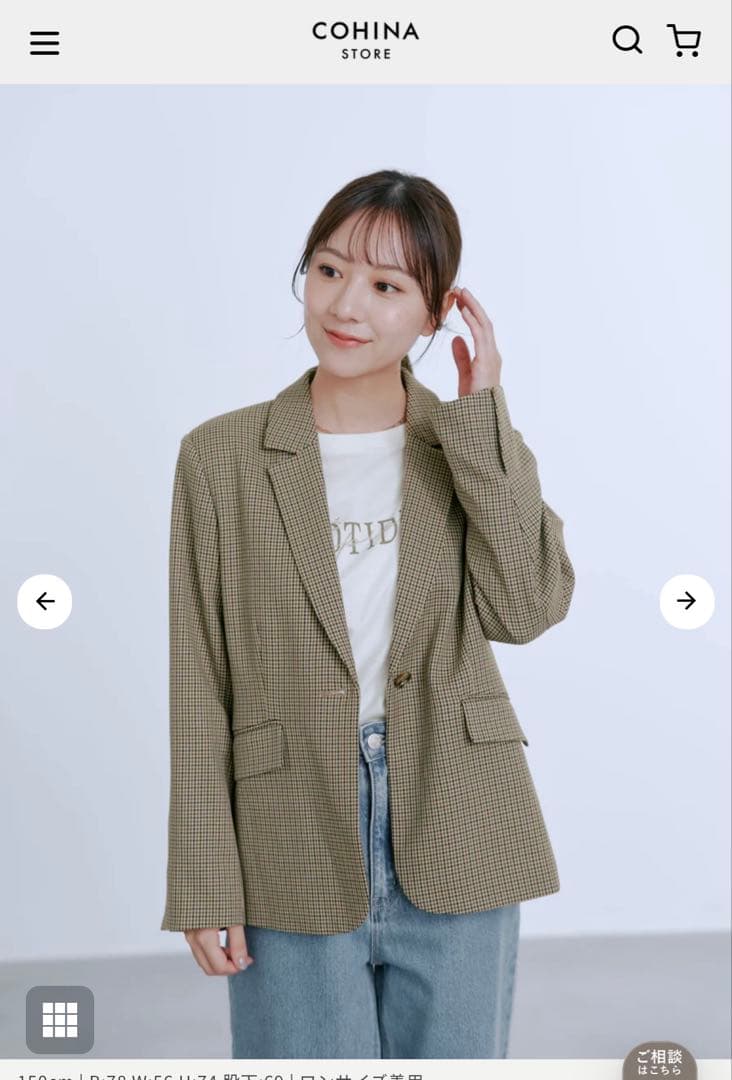Show the previous product photo

coord(45,601)
